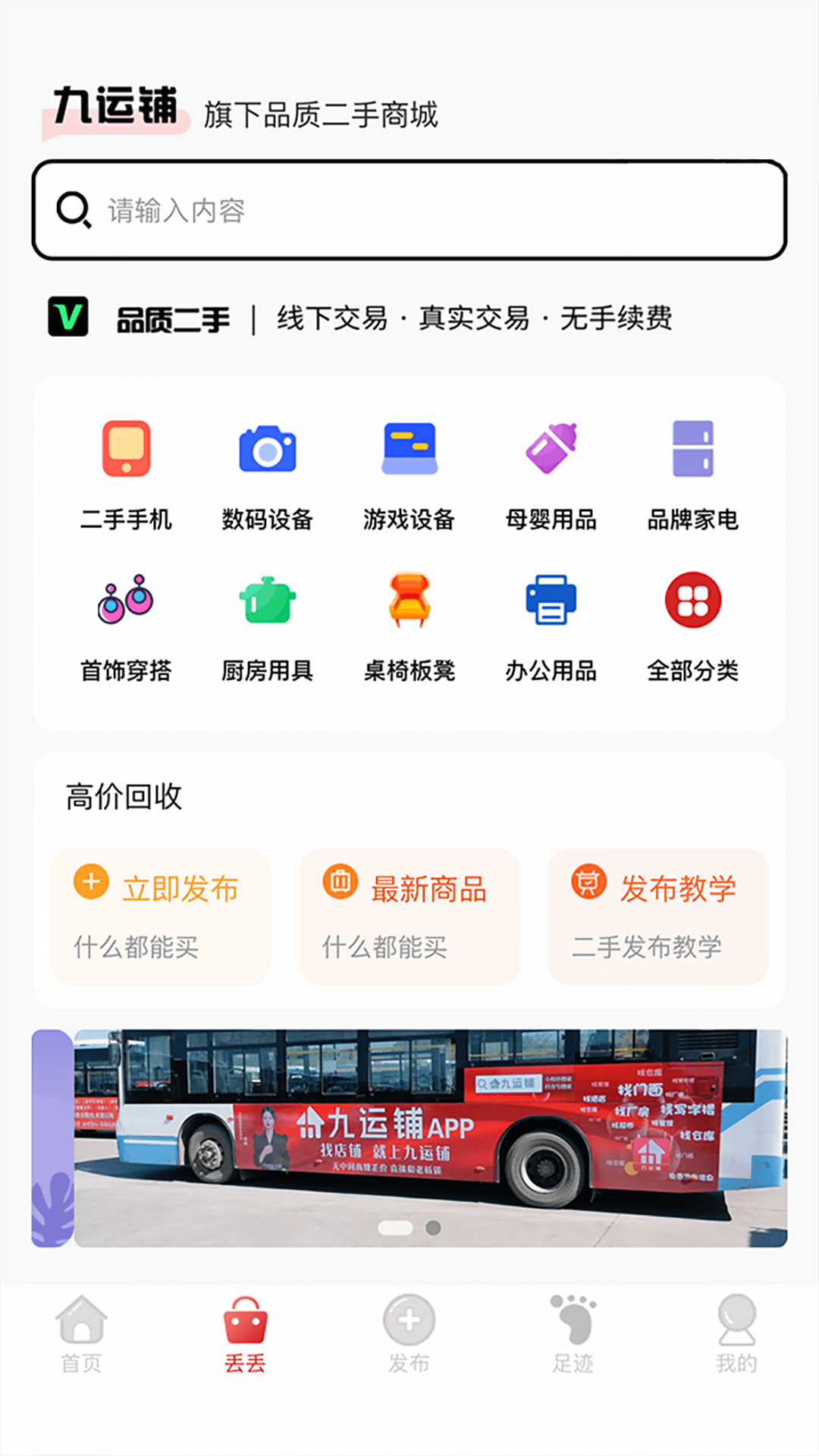The width and height of the screenshot is (819, 1456).
Task: Tap the 母婴用品 bottle icon
Action: pyautogui.click(x=551, y=449)
